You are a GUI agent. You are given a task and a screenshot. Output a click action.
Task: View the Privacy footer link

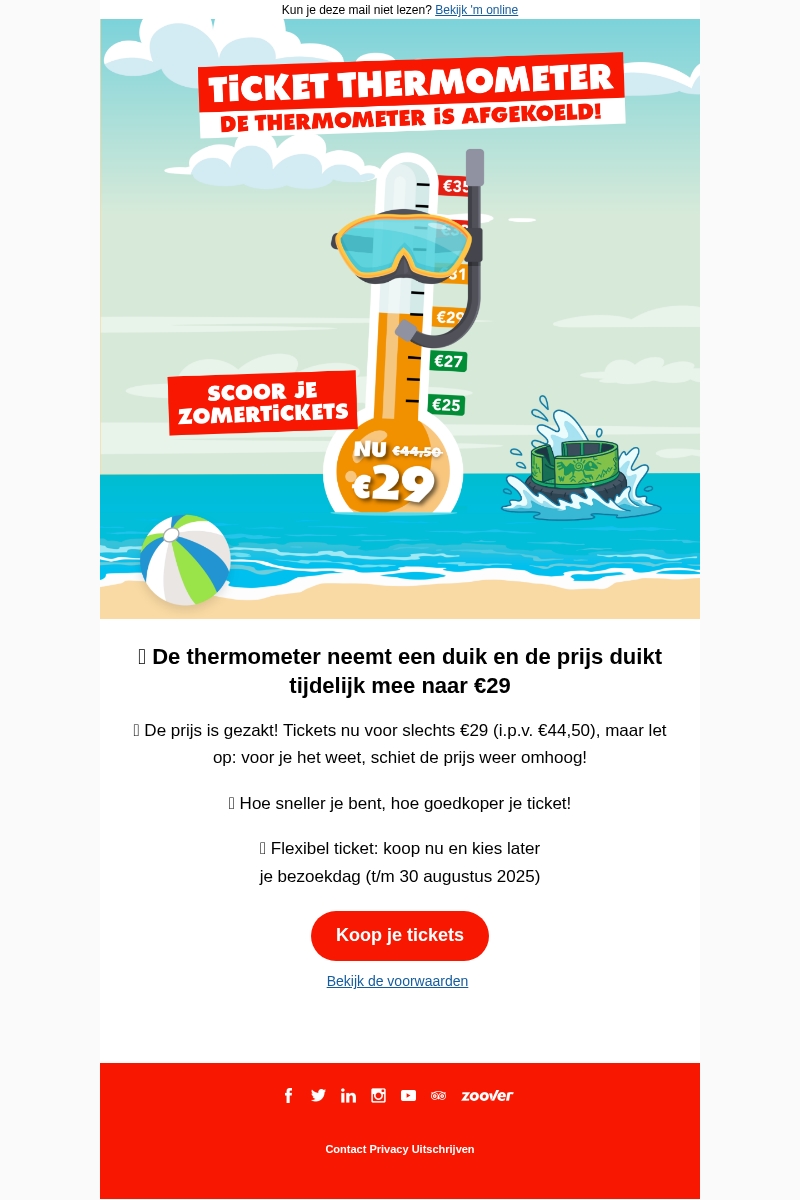tap(389, 1149)
